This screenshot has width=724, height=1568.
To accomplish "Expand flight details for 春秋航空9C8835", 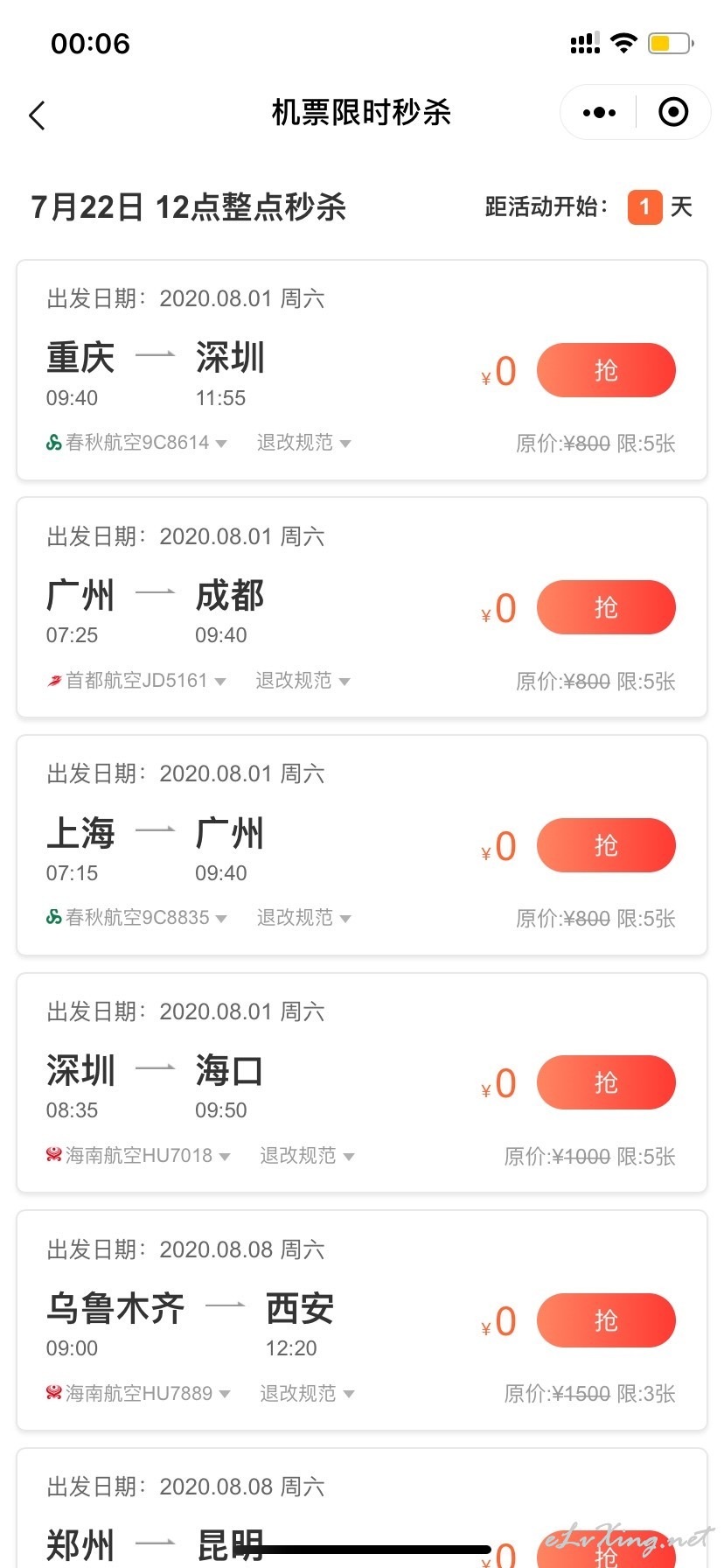I will tap(136, 917).
